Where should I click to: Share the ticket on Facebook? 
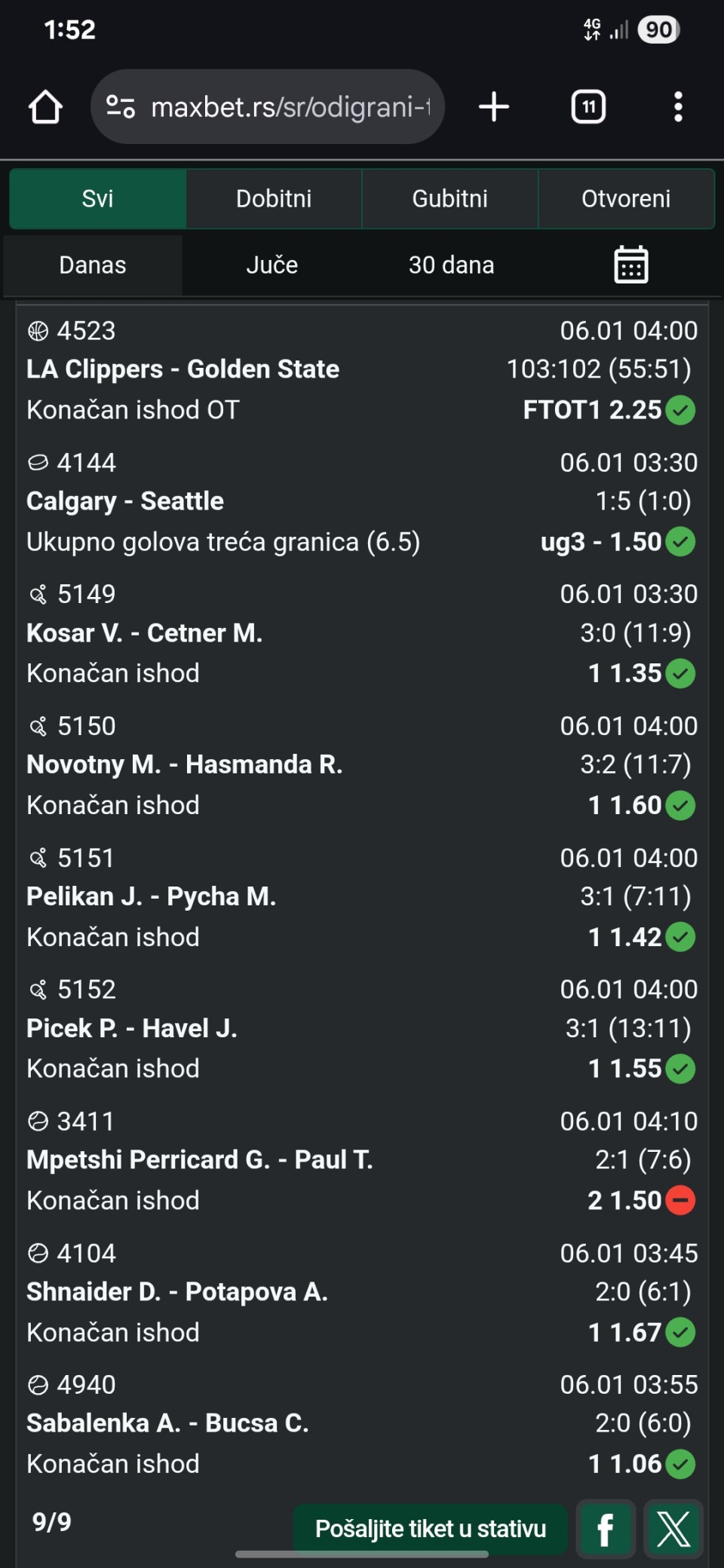605,1529
